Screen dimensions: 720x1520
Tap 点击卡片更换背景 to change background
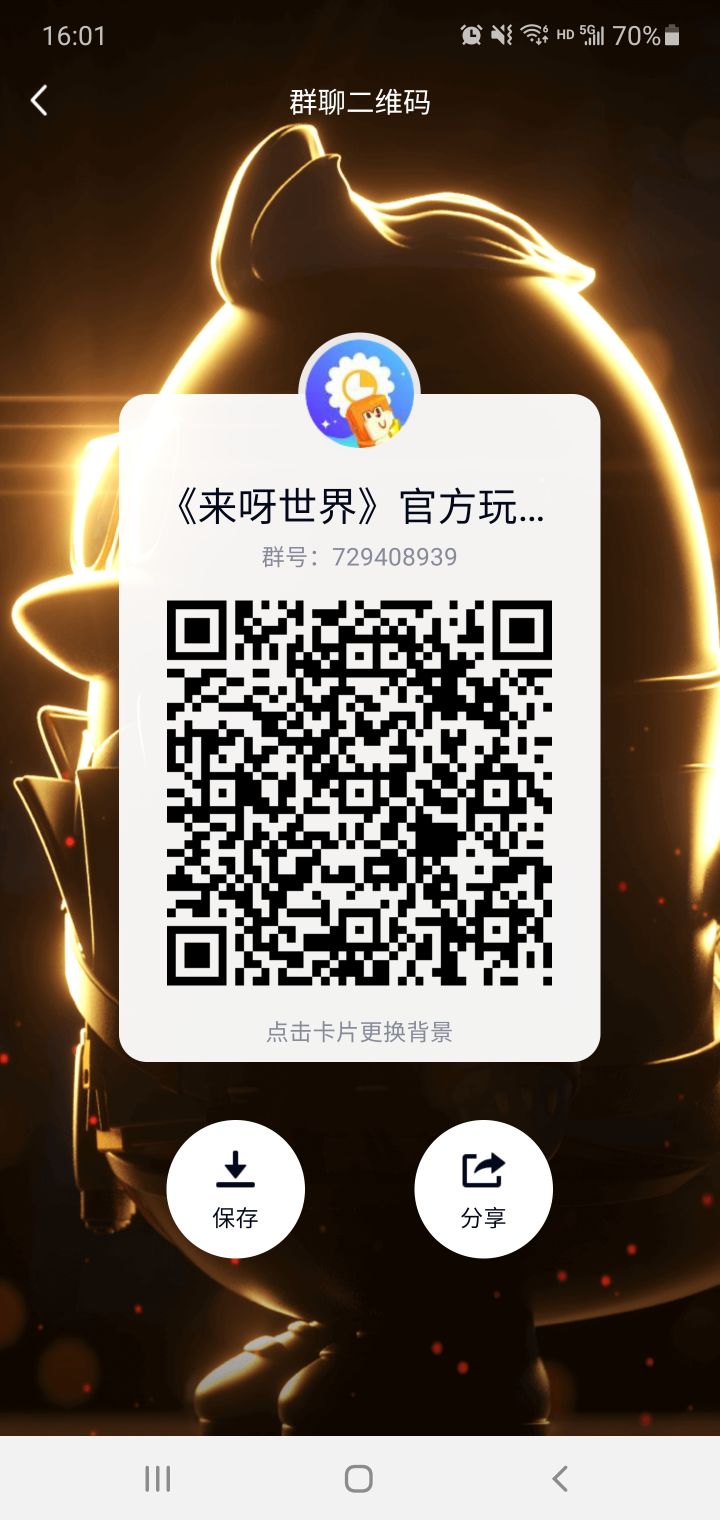[x=362, y=1032]
